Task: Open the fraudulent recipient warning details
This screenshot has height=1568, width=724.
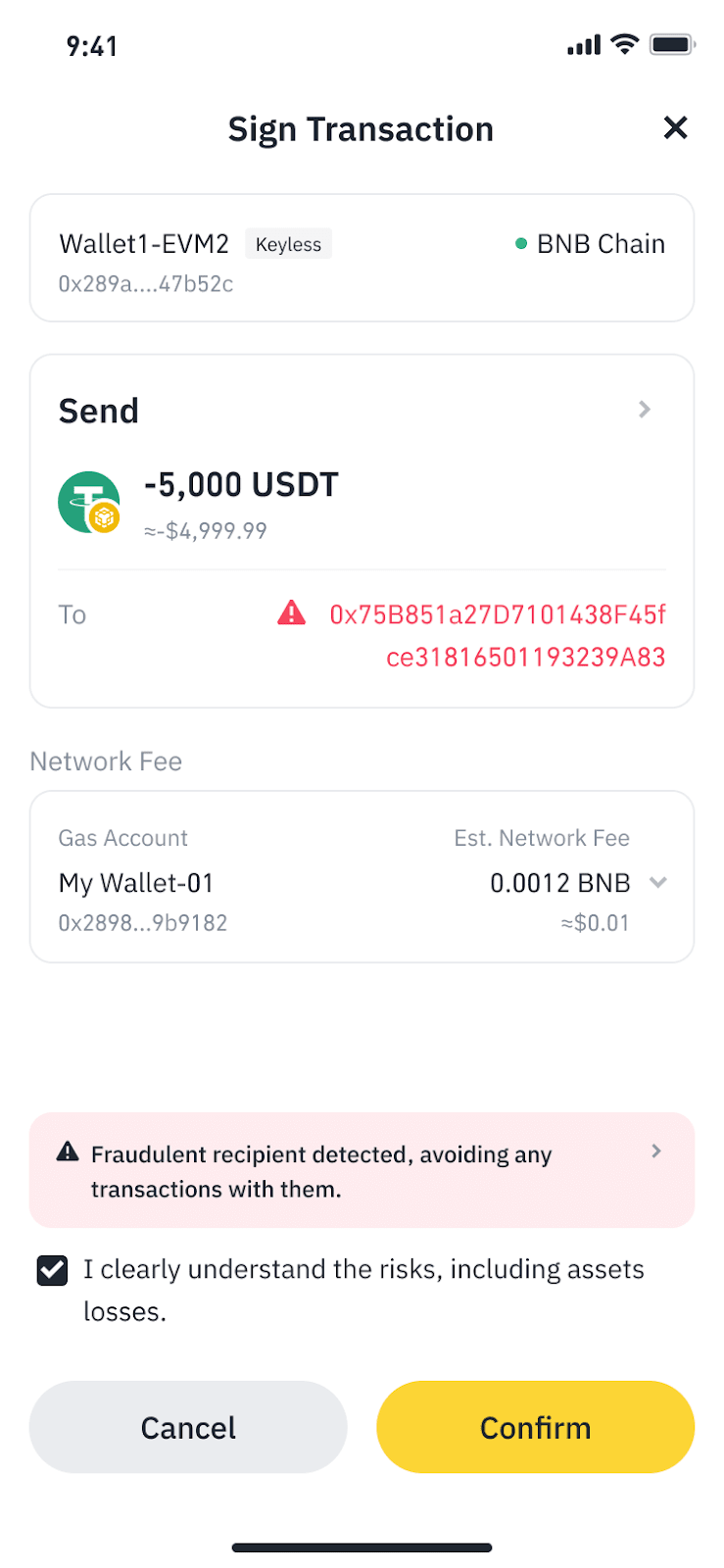Action: (656, 1151)
